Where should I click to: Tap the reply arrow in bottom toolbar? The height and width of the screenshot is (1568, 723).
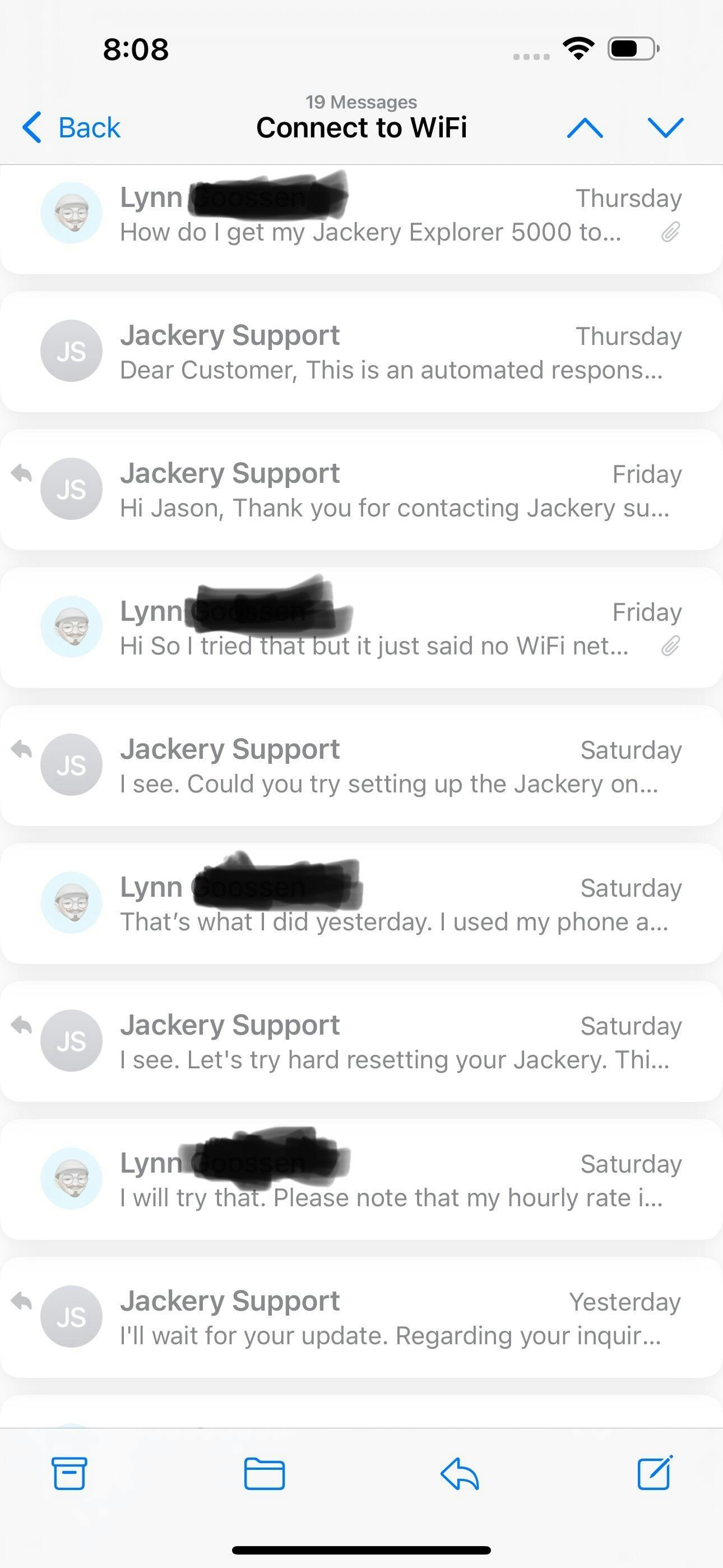click(460, 1474)
